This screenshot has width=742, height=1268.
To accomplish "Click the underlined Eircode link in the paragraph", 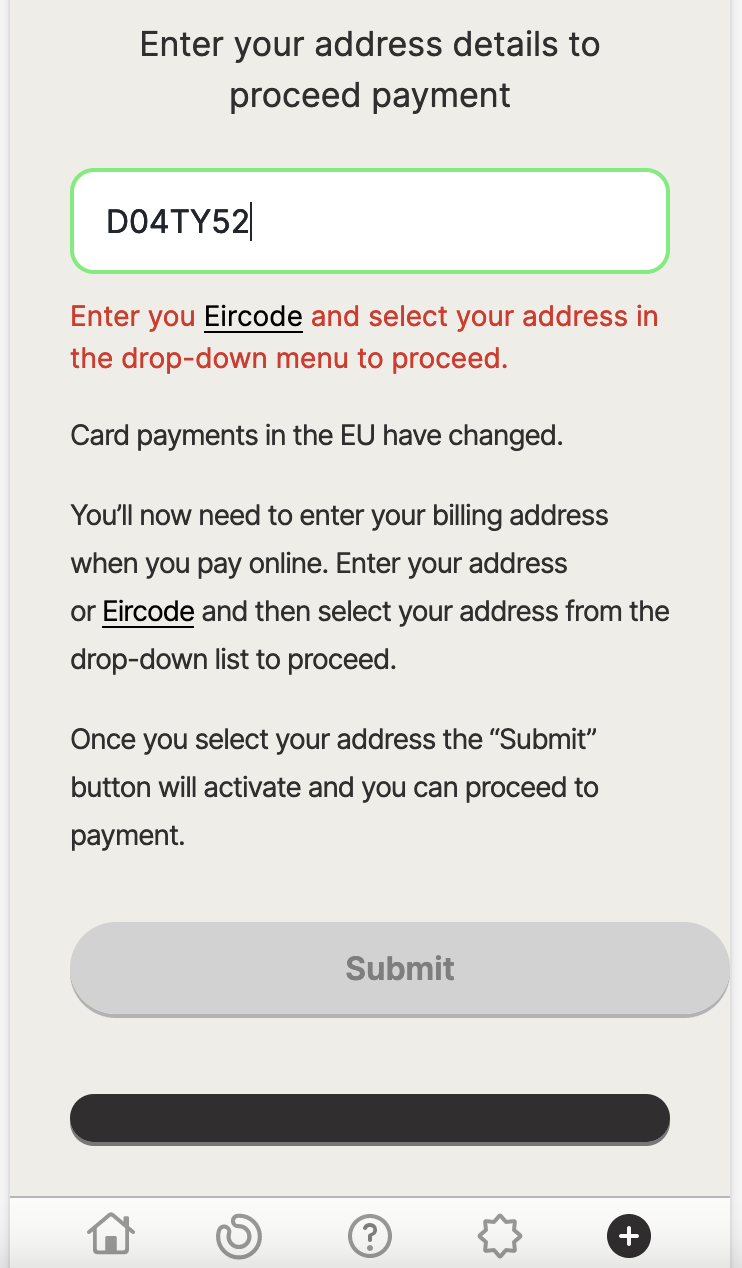I will pyautogui.click(x=148, y=611).
